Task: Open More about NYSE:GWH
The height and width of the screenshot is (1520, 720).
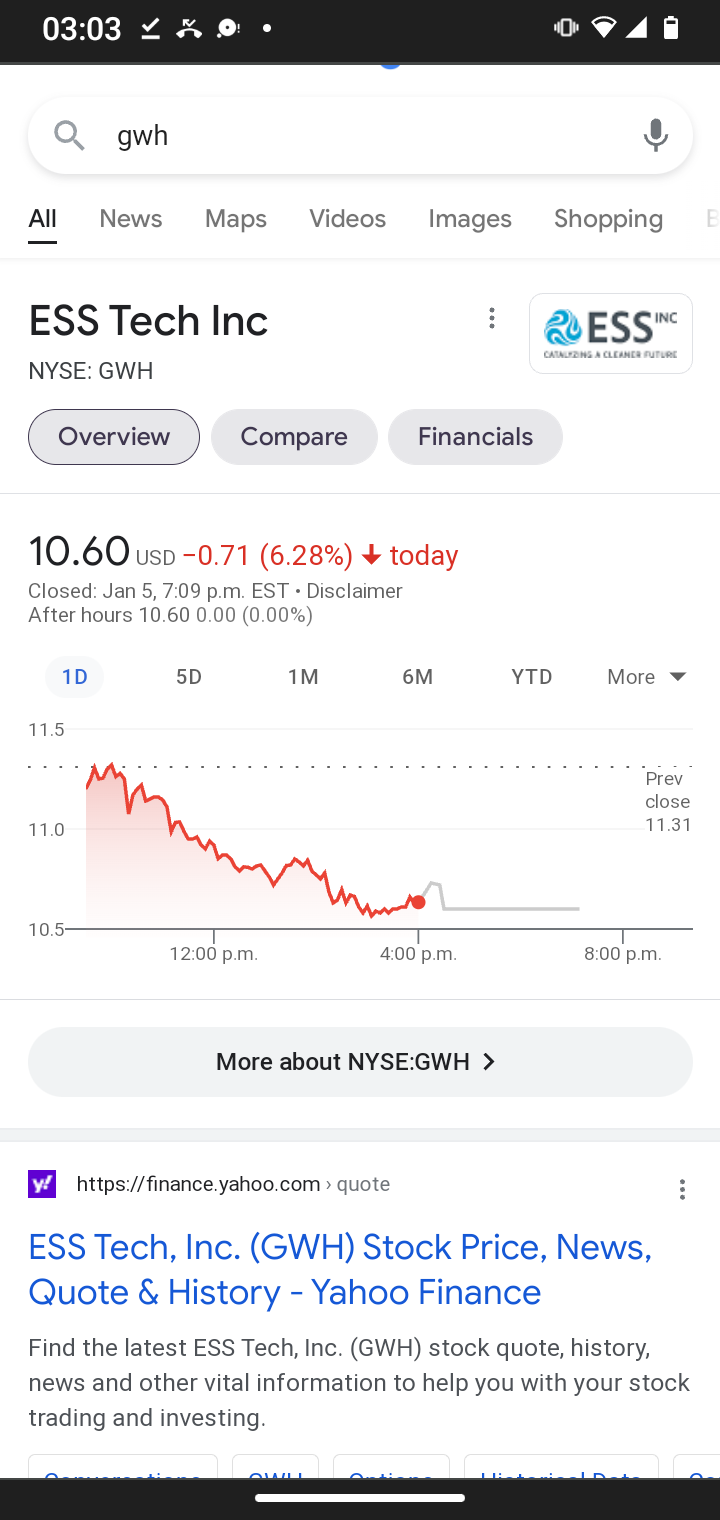Action: tap(360, 1061)
